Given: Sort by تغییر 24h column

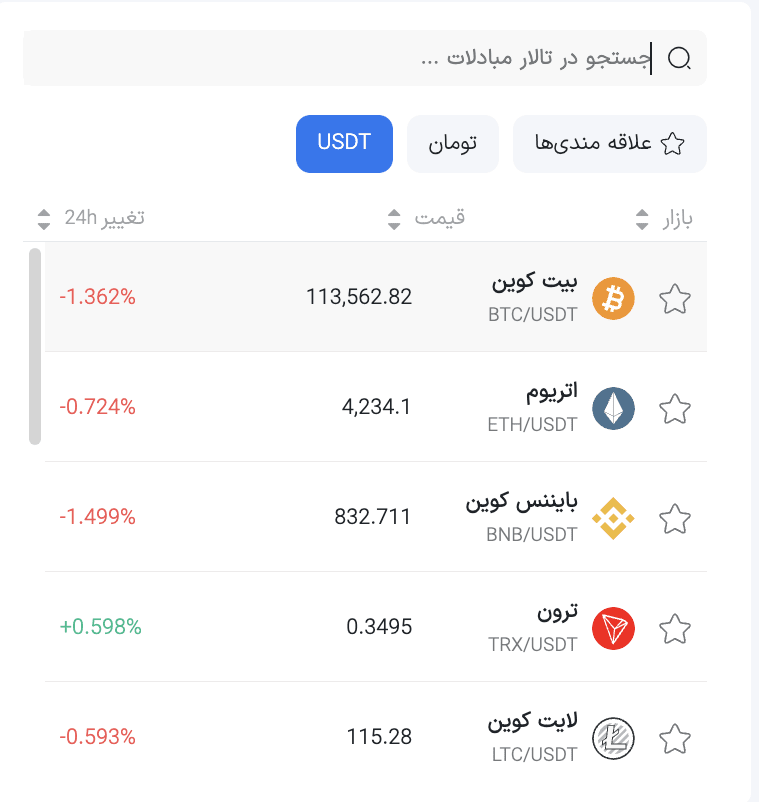Looking at the screenshot, I should [91, 218].
